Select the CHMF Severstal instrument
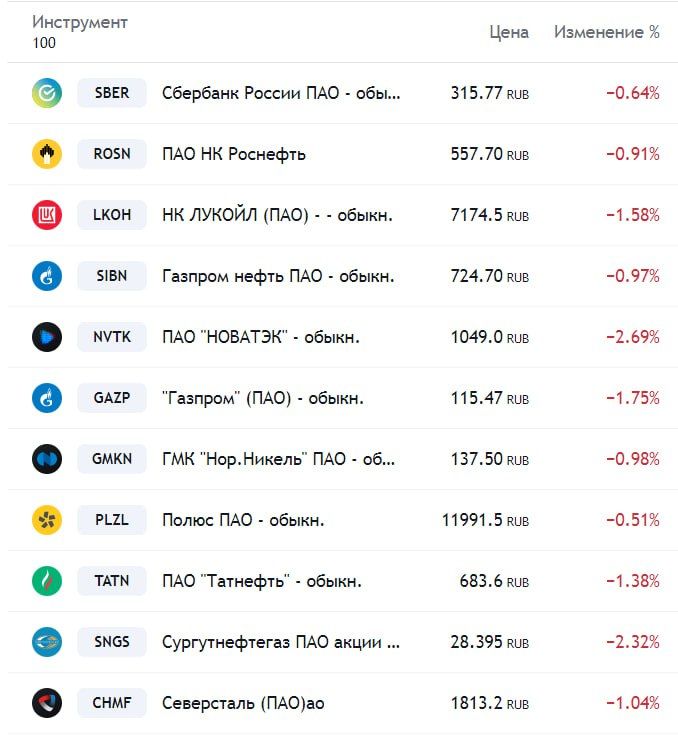 243,703
